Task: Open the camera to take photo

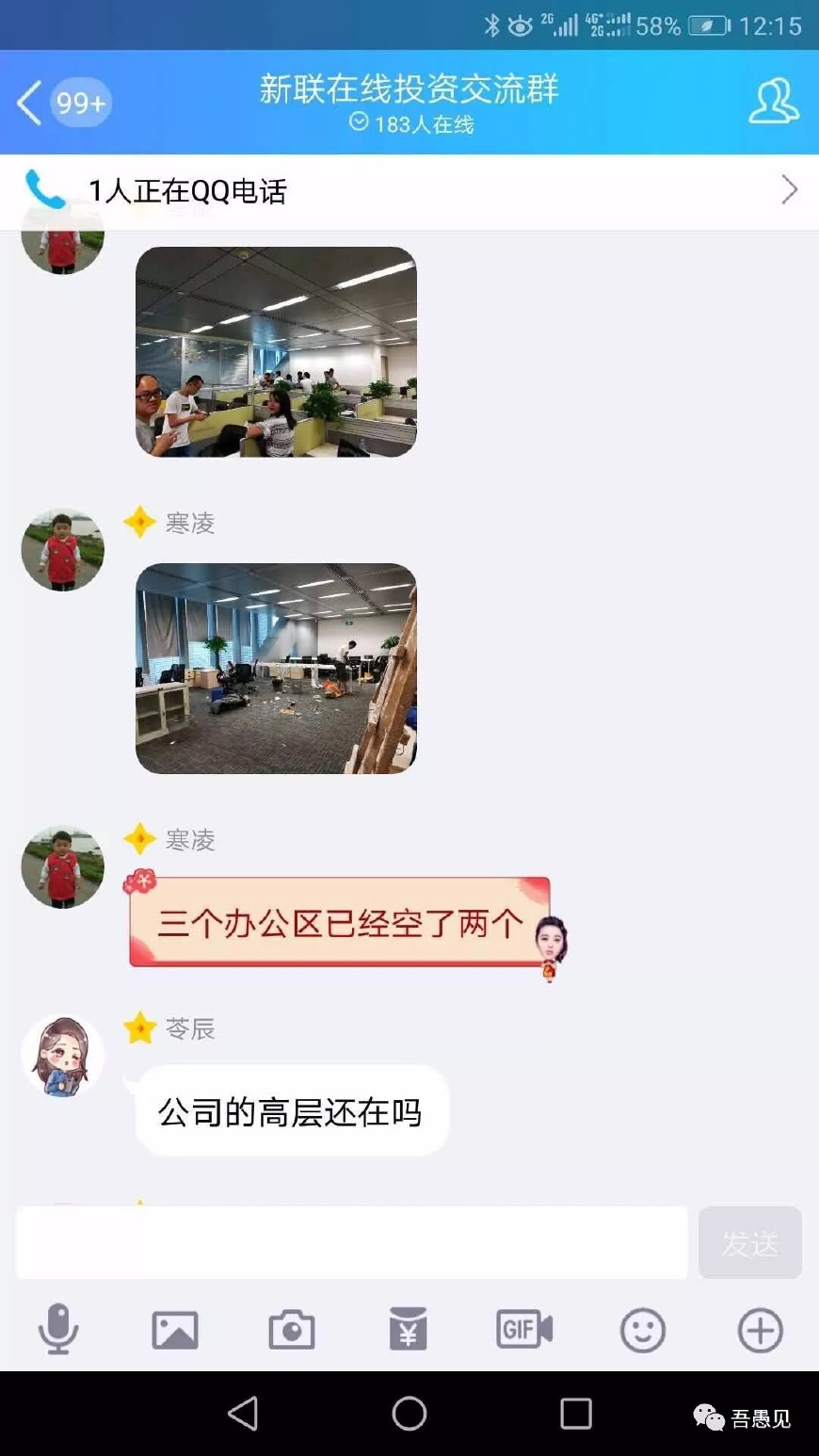Action: click(292, 1330)
